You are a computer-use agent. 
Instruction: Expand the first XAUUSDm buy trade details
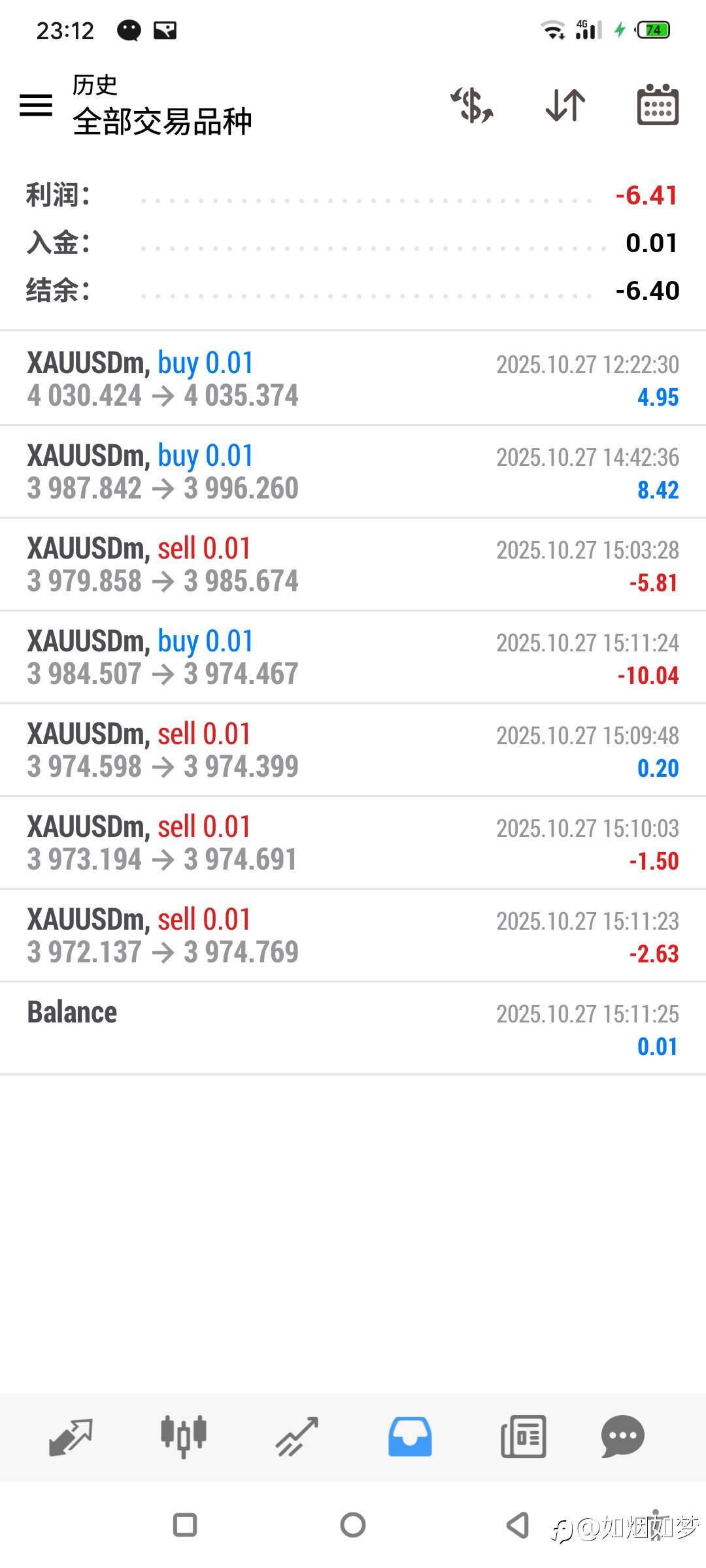click(x=353, y=378)
